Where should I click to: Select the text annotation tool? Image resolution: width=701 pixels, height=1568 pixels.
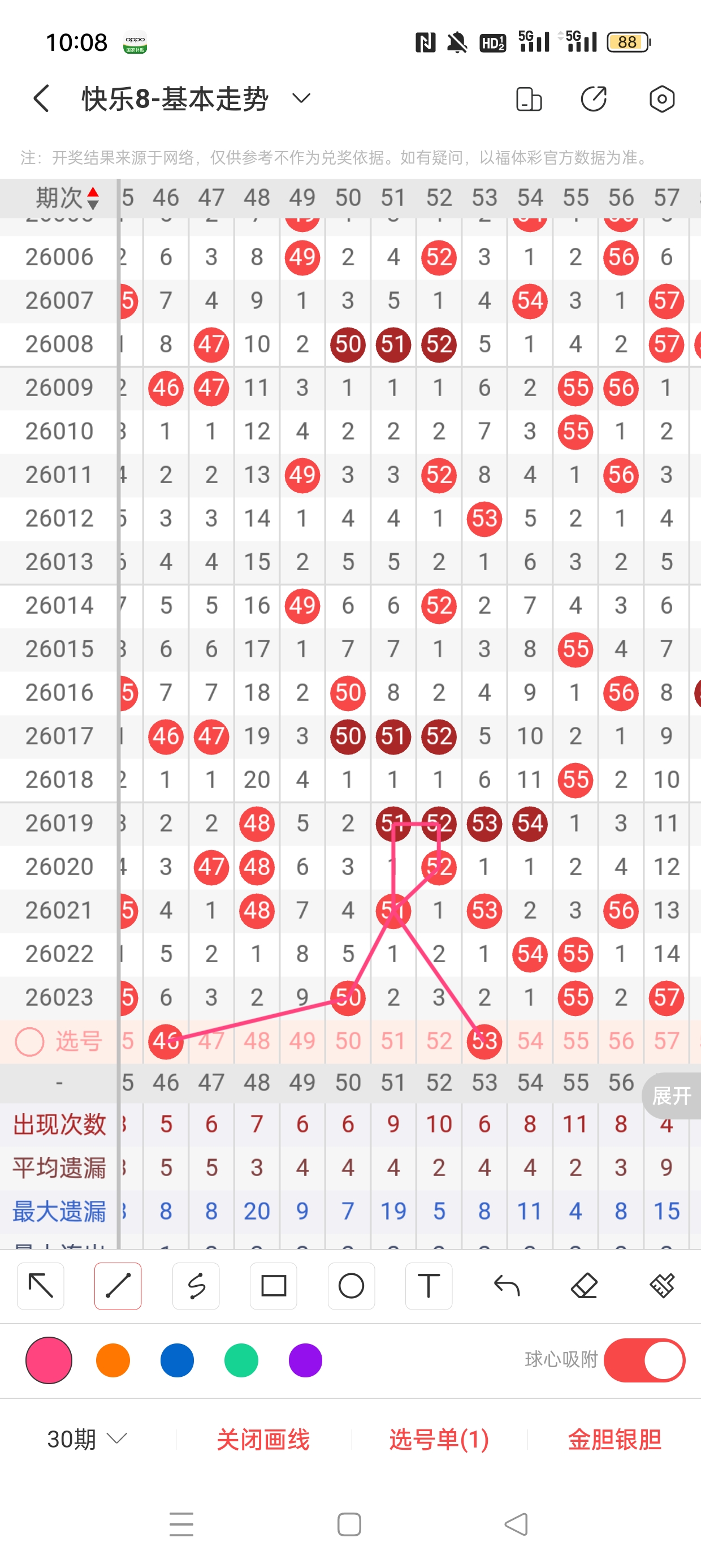point(429,1286)
